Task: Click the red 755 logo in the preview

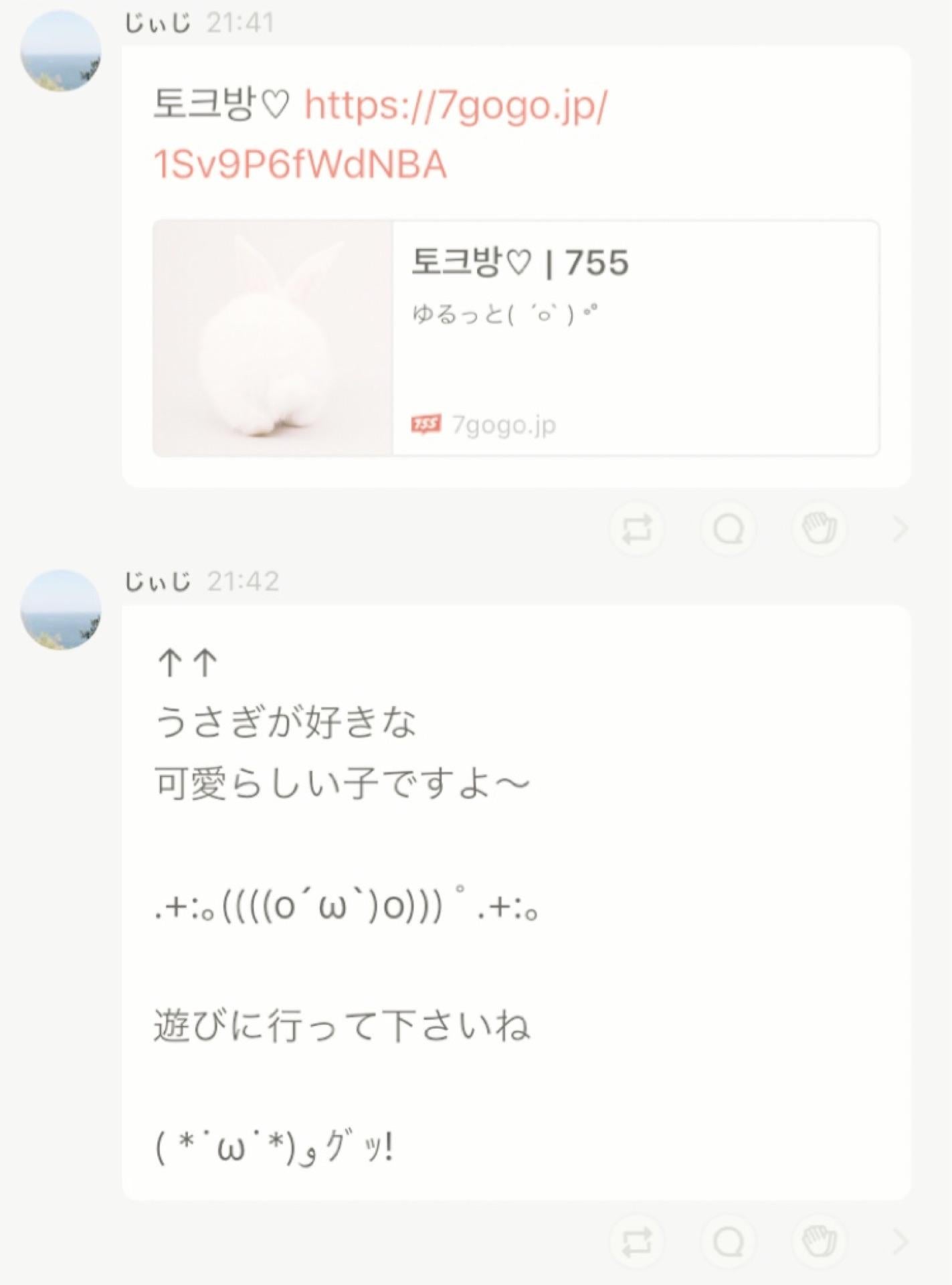Action: point(425,423)
